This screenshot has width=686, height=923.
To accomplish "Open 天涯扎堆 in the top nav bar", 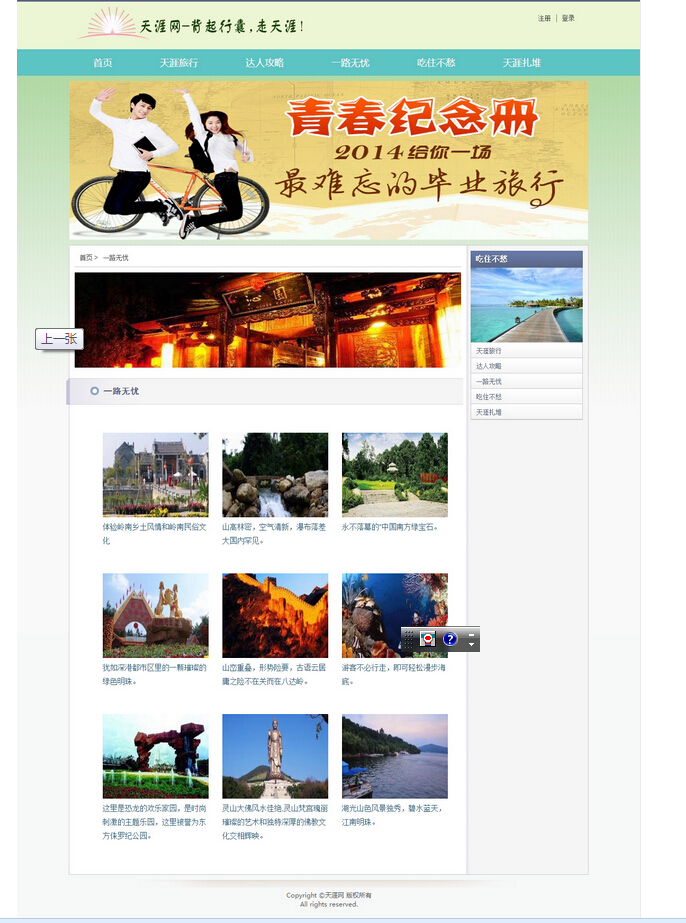I will (522, 62).
